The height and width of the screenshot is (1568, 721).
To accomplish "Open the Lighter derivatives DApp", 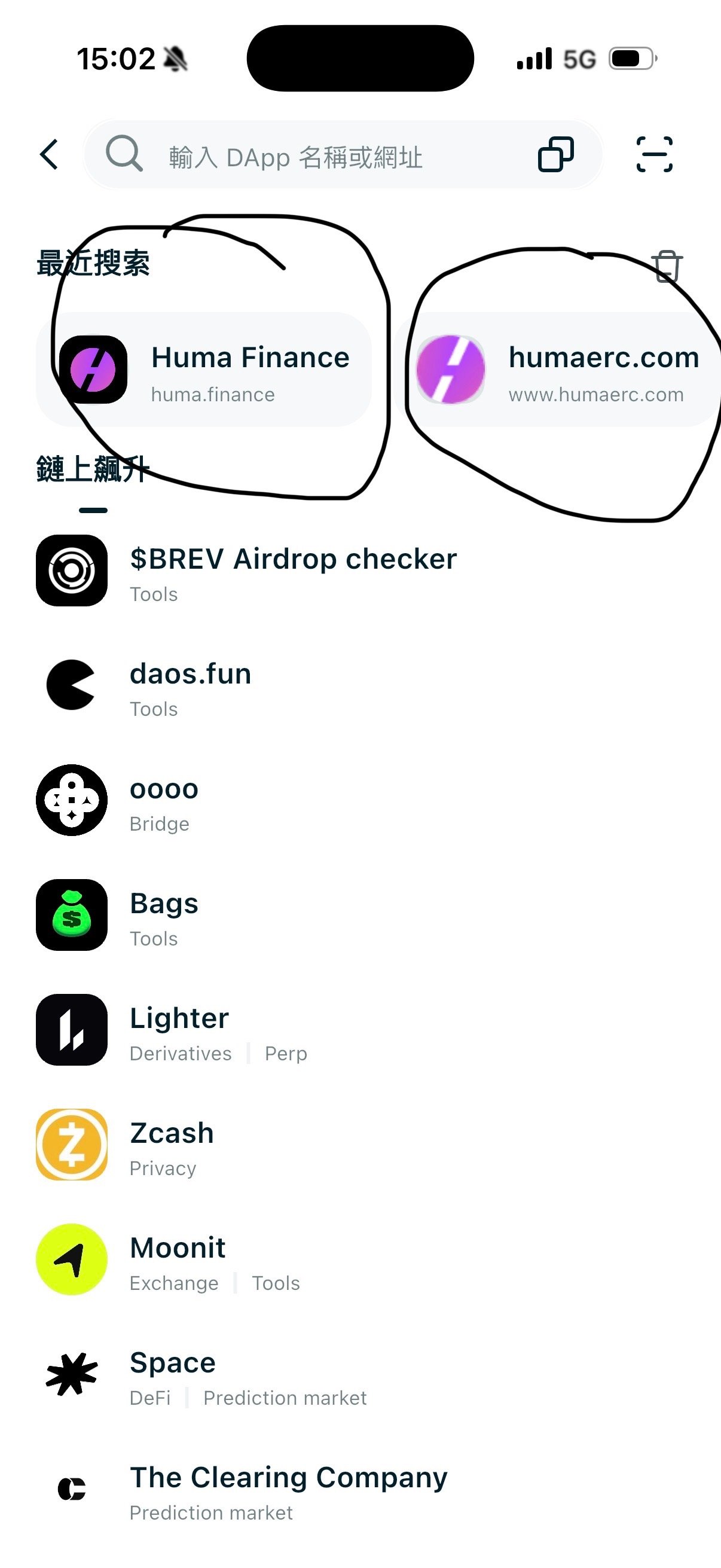I will pyautogui.click(x=179, y=1030).
